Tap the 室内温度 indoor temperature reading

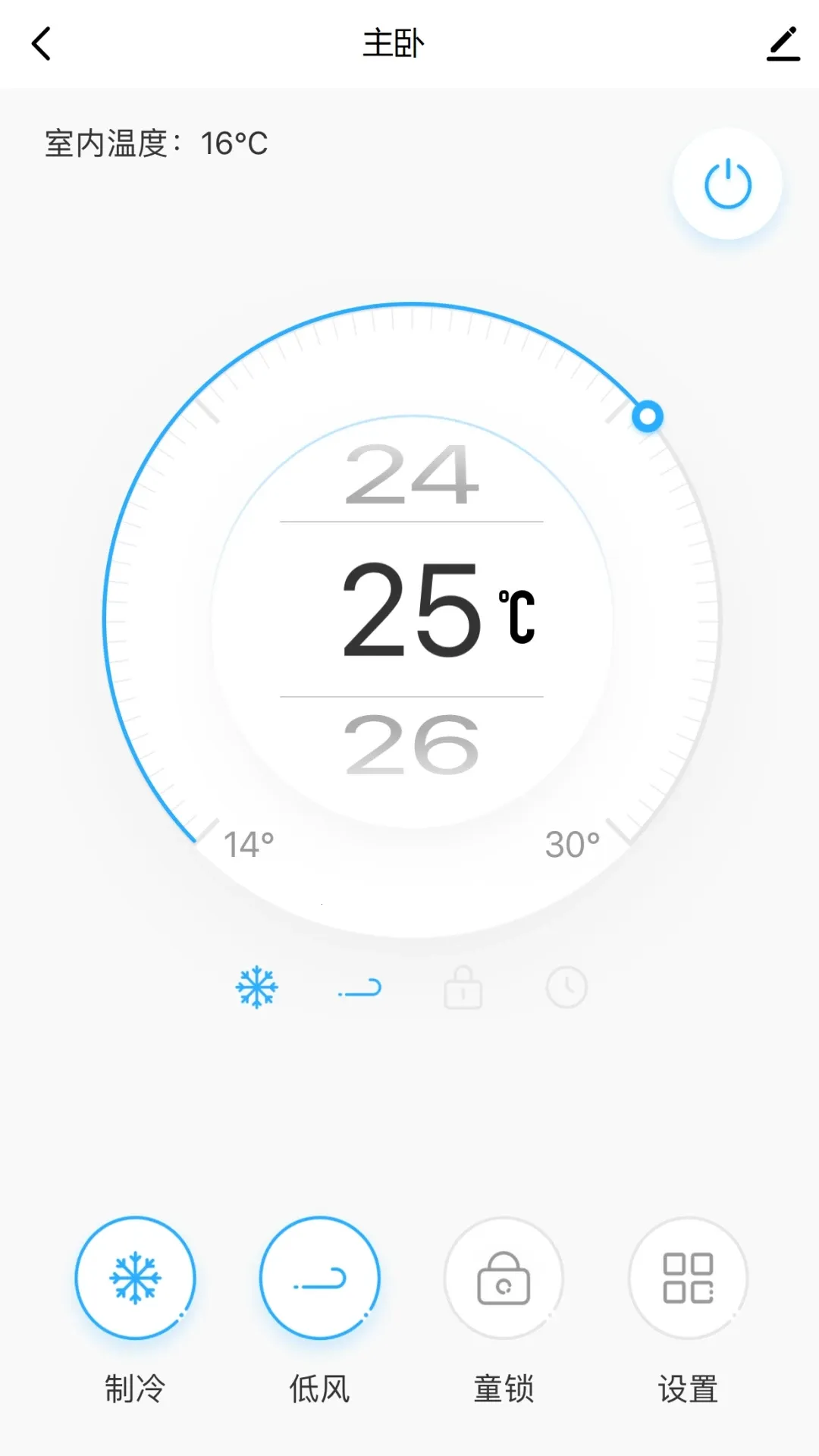pyautogui.click(x=155, y=143)
